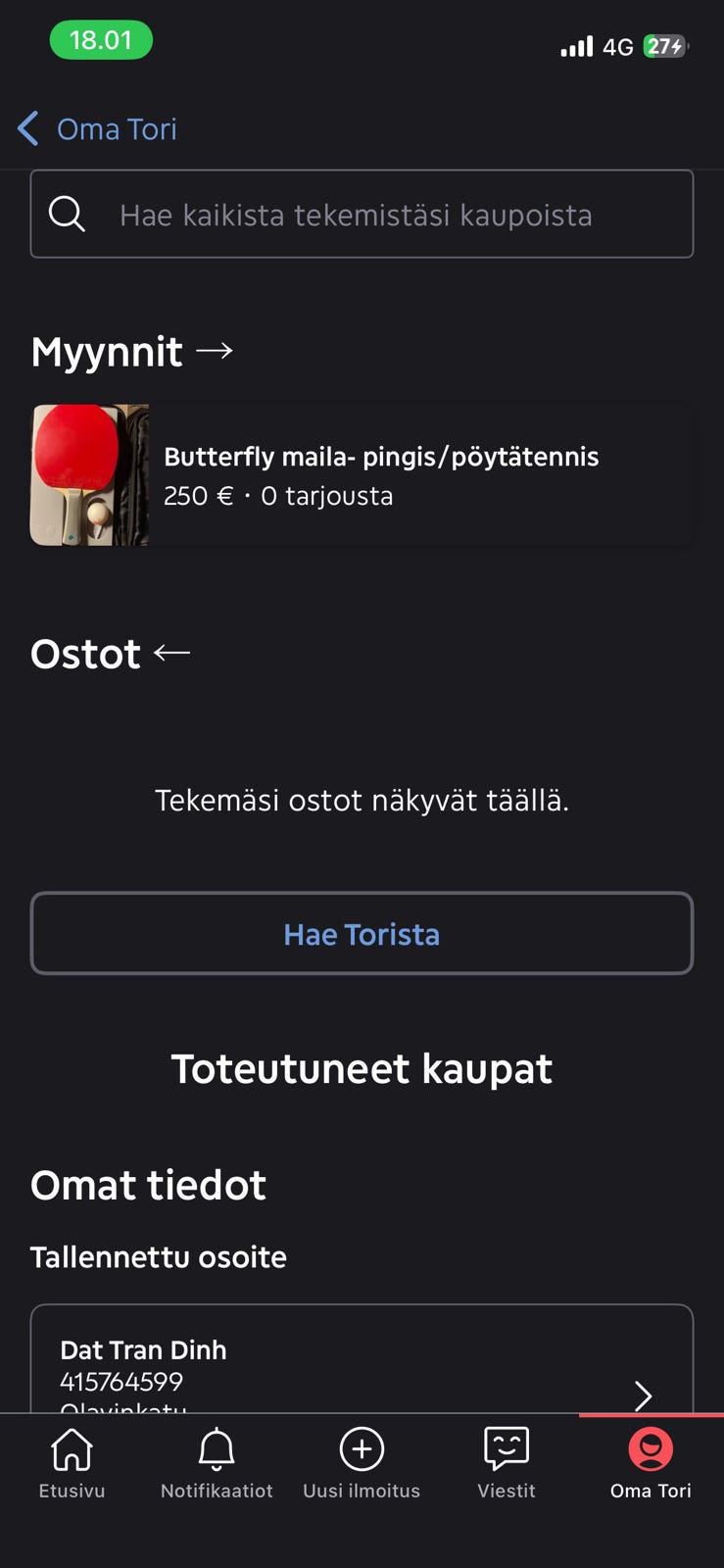The height and width of the screenshot is (1568, 724).
Task: Open the Notifikaatiot bell icon
Action: pyautogui.click(x=217, y=1448)
